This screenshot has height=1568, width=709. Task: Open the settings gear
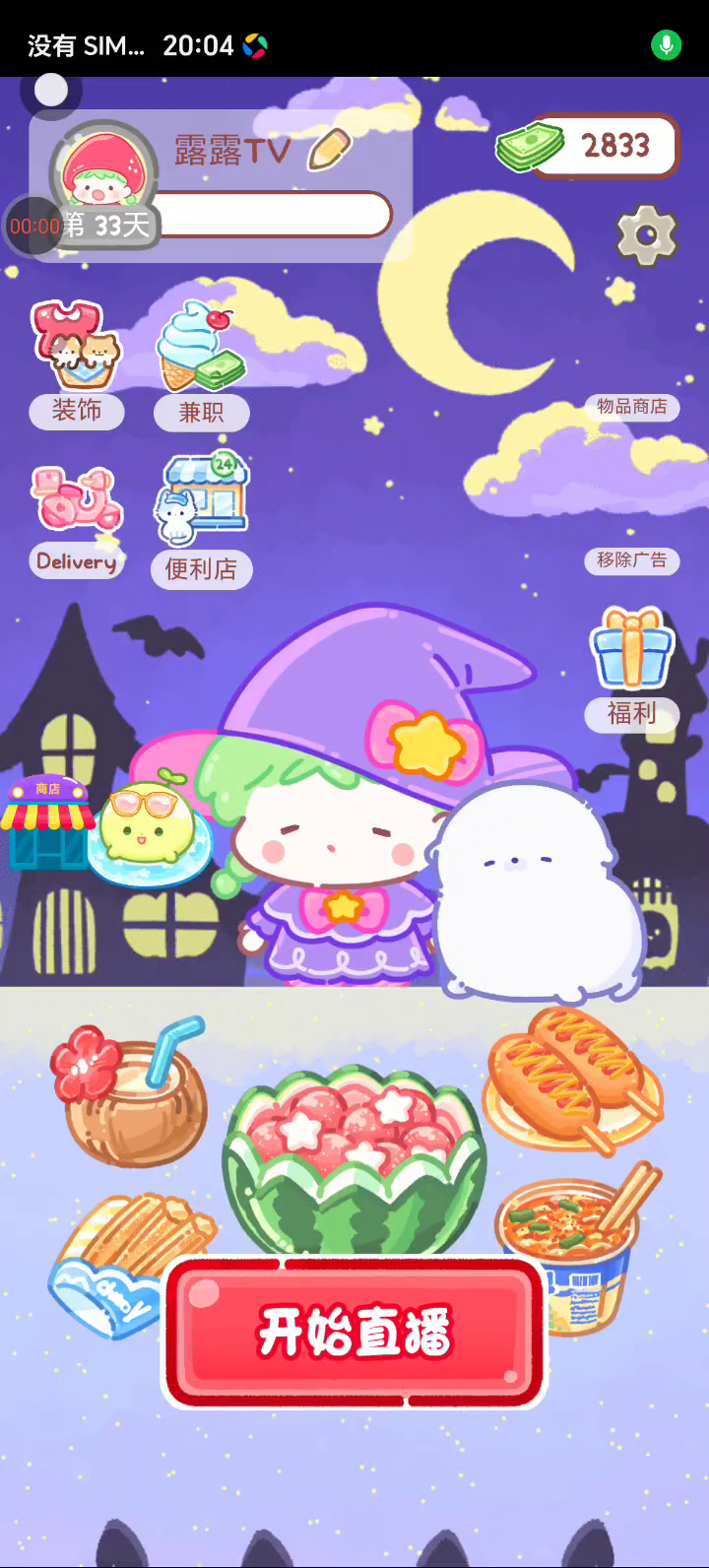(x=646, y=234)
